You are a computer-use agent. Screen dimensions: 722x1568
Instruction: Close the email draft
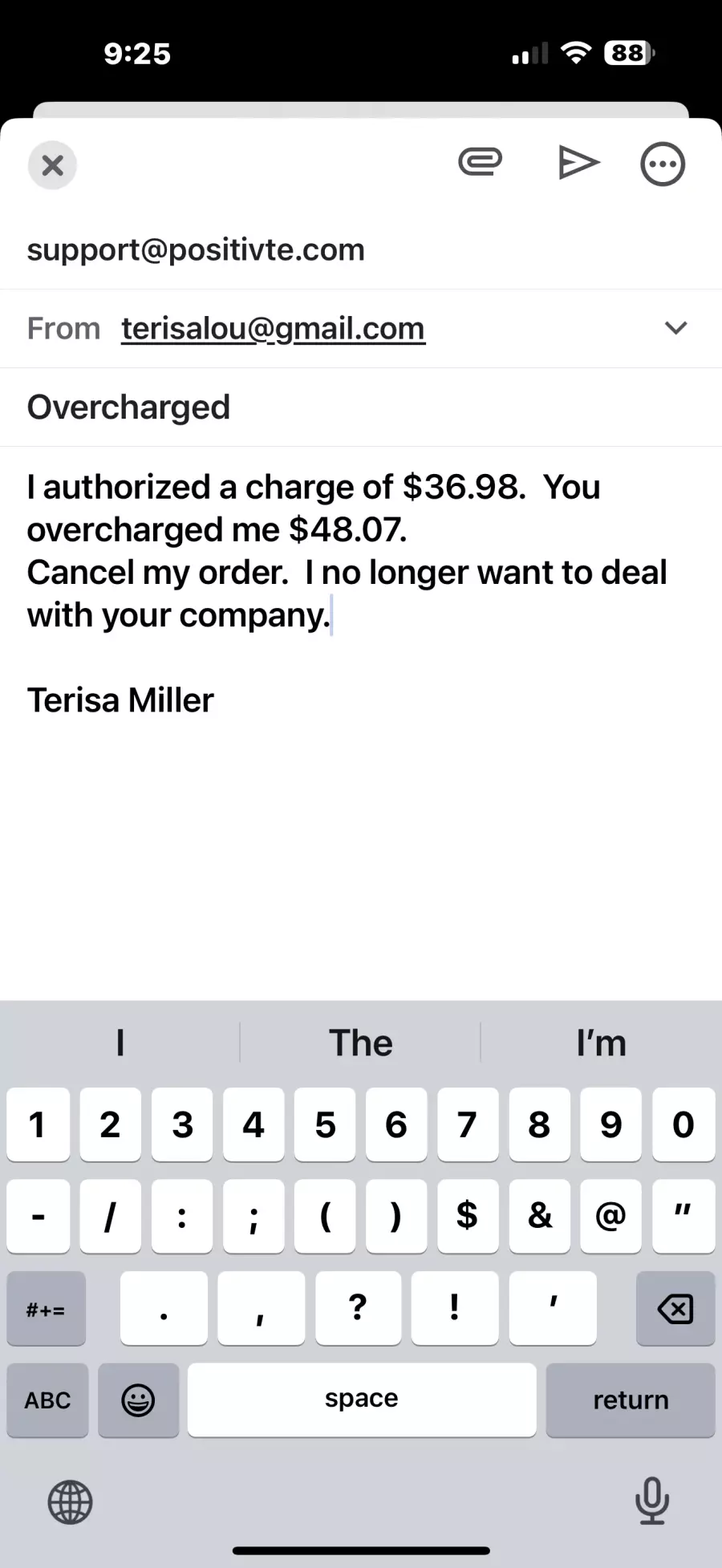coord(52,165)
